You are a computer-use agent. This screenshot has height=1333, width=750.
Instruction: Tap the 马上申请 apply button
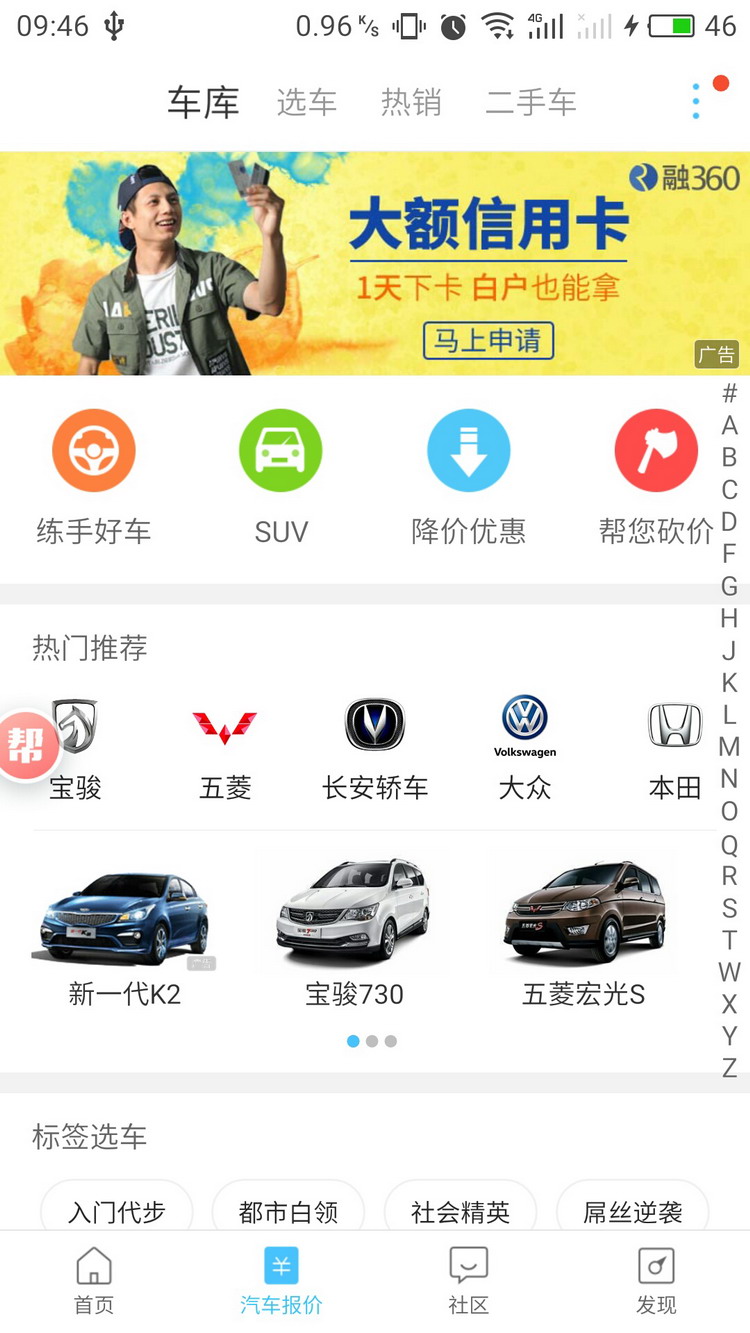tap(489, 341)
